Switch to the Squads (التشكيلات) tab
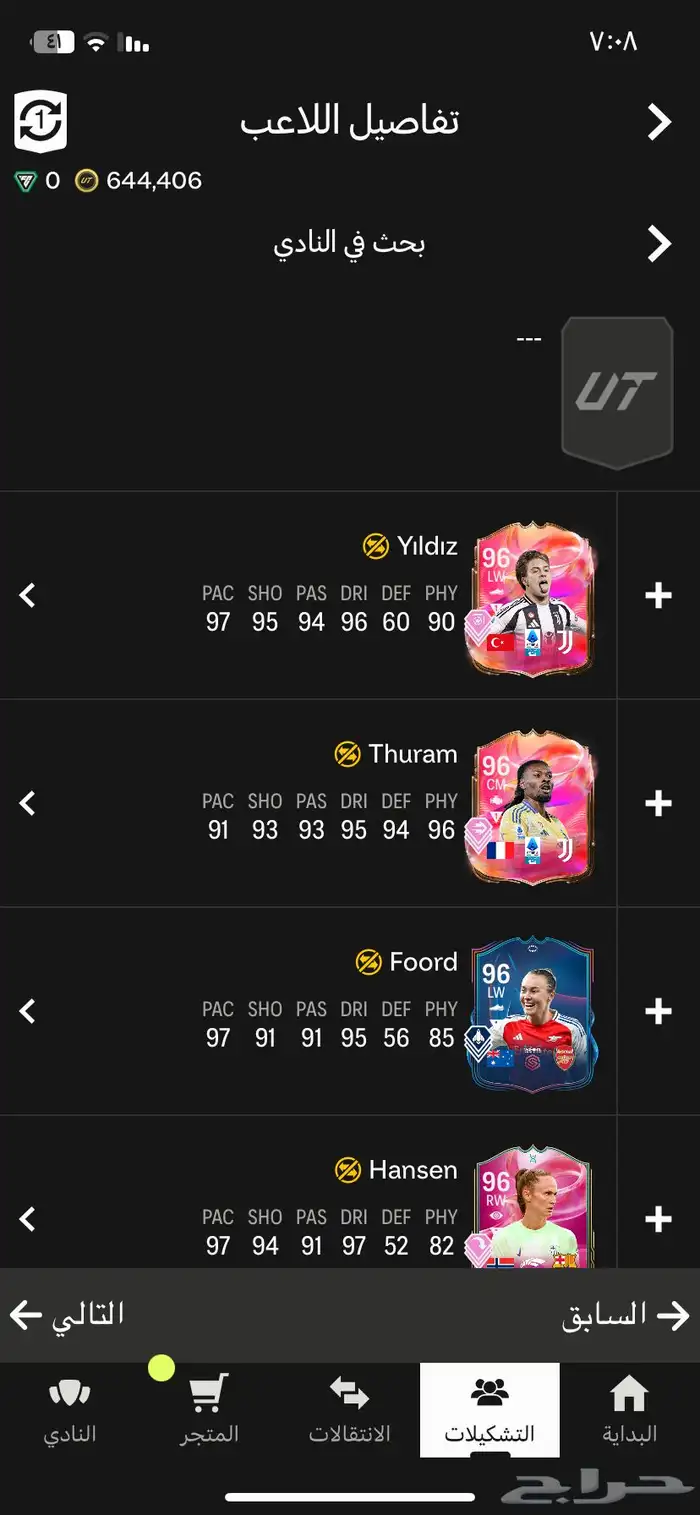Image resolution: width=700 pixels, height=1515 pixels. (x=489, y=1410)
